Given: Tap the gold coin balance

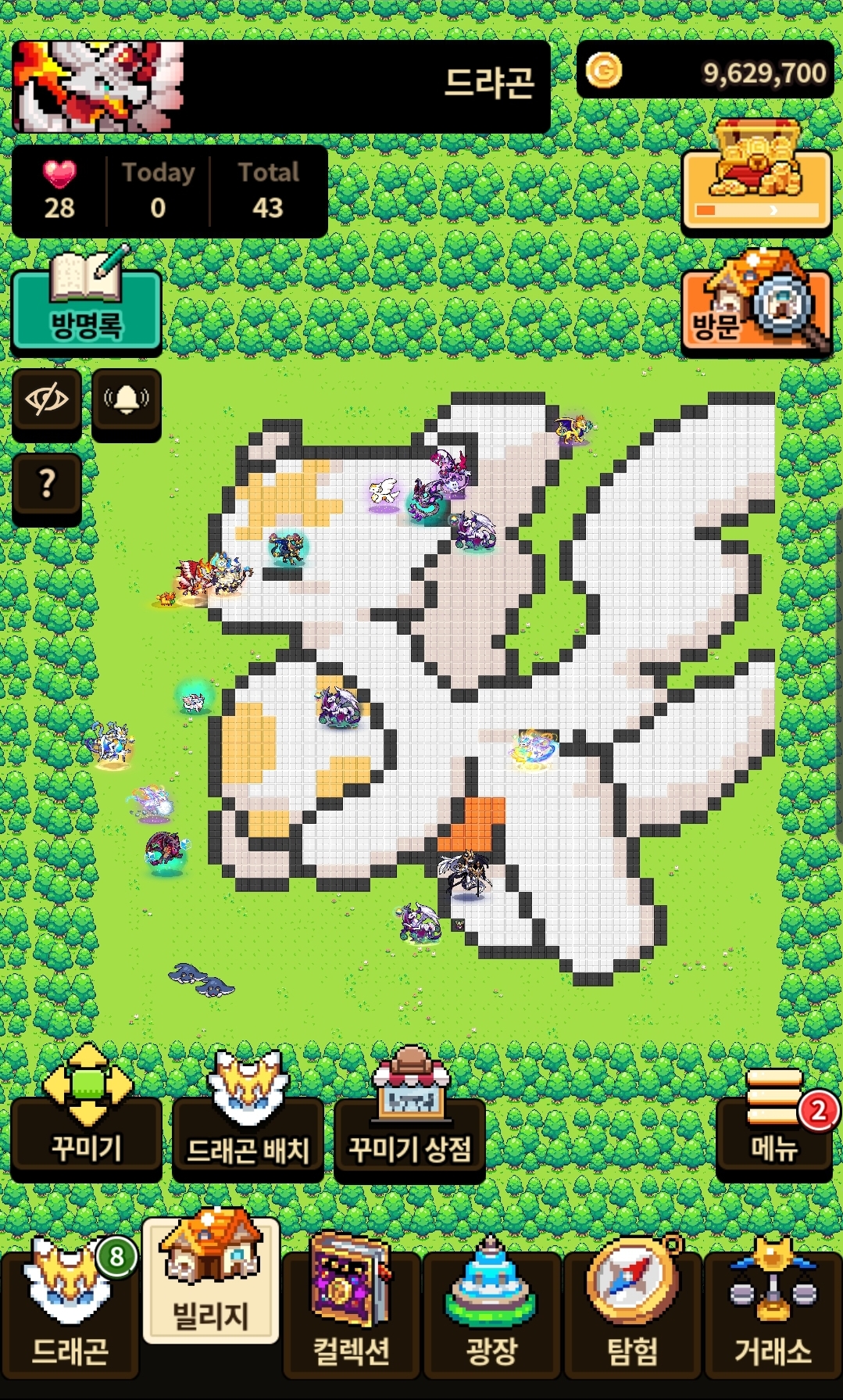Looking at the screenshot, I should tap(705, 72).
